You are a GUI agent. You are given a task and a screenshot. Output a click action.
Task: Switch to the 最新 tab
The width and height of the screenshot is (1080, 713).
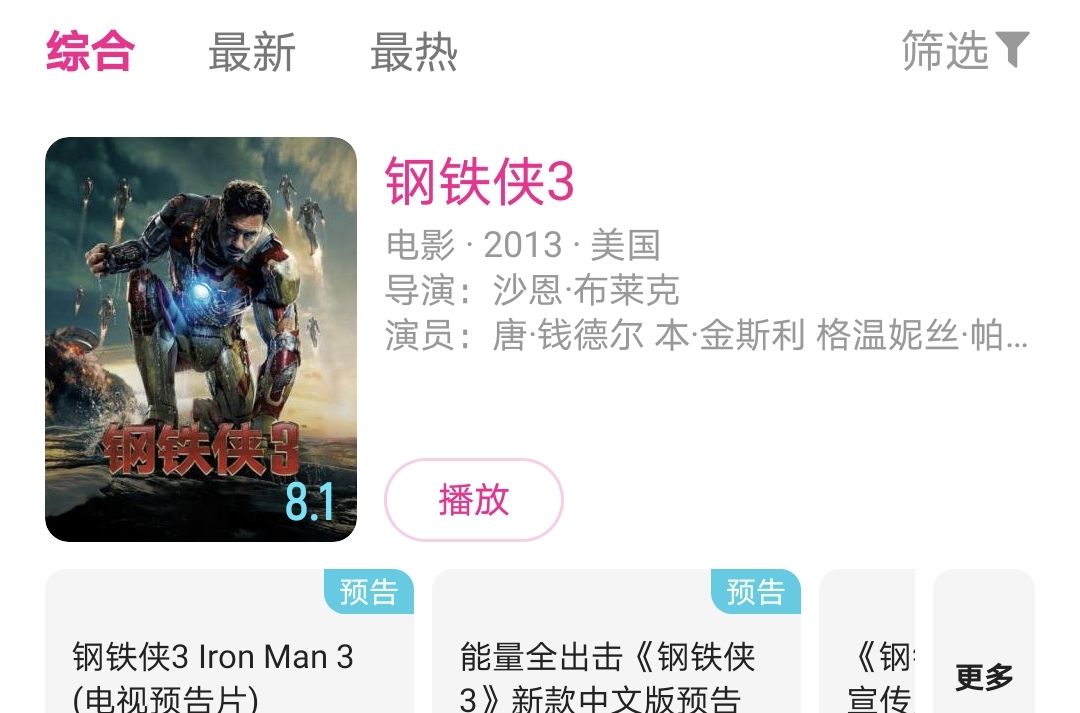click(x=252, y=52)
